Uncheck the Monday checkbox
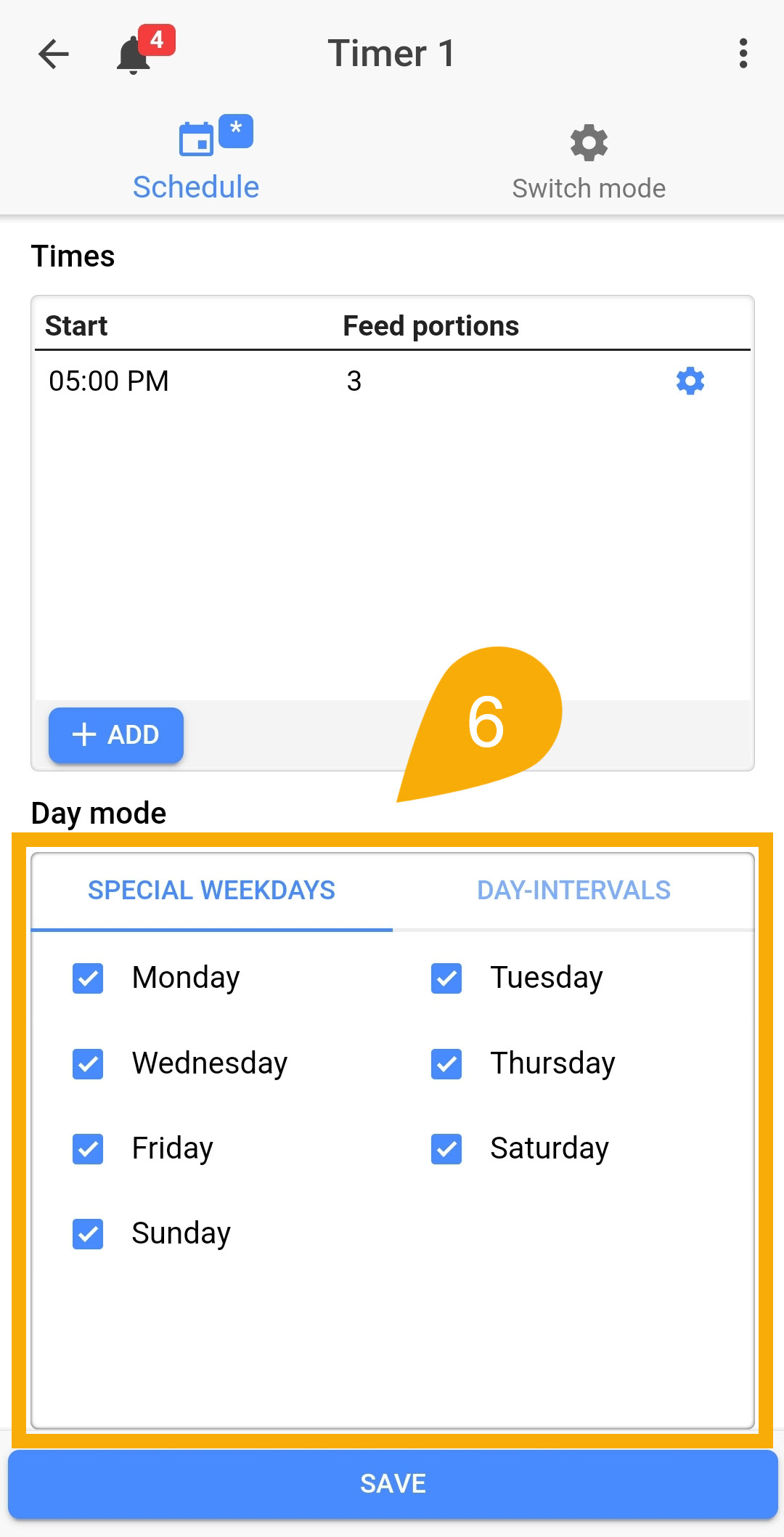This screenshot has width=784, height=1537. pyautogui.click(x=88, y=978)
